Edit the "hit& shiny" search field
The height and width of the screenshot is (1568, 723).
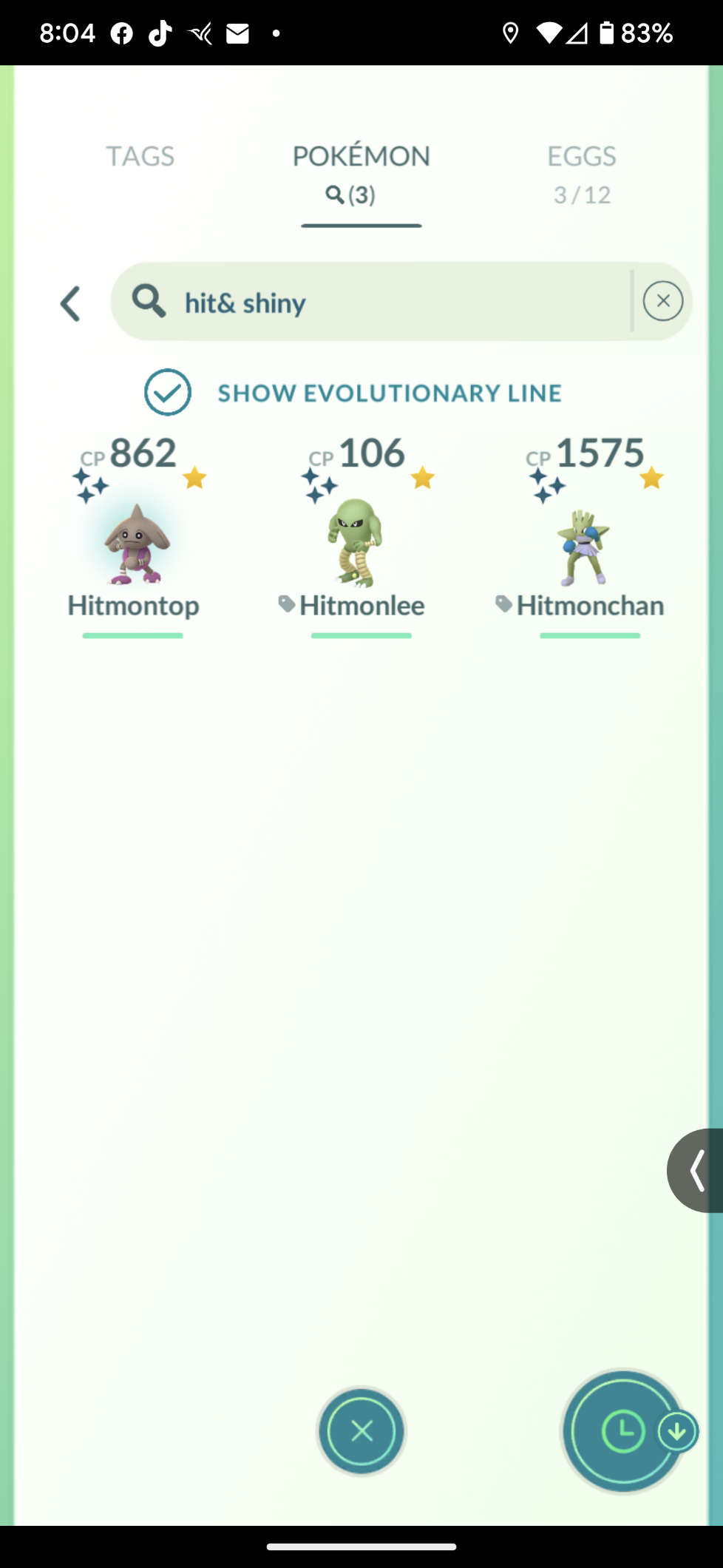pyautogui.click(x=370, y=302)
